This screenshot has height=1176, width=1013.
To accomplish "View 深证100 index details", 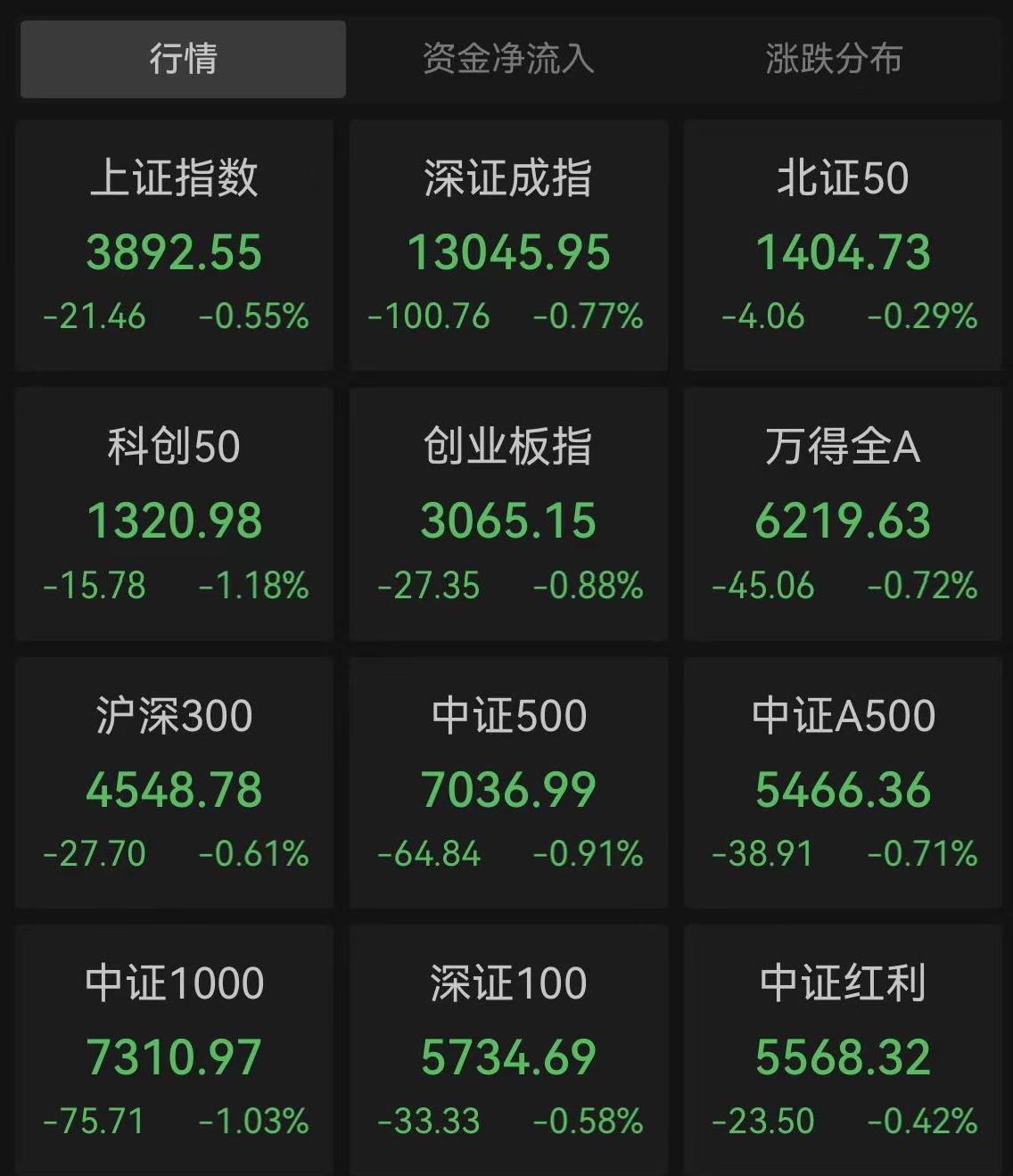I will (508, 1050).
